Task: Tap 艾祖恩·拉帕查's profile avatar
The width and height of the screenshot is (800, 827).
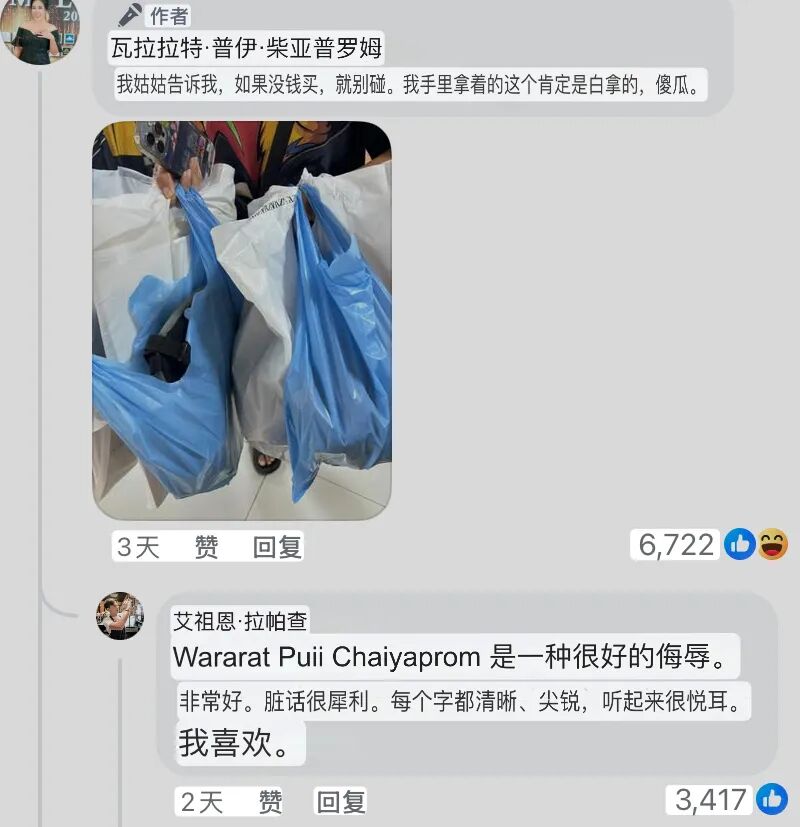Action: 120,616
